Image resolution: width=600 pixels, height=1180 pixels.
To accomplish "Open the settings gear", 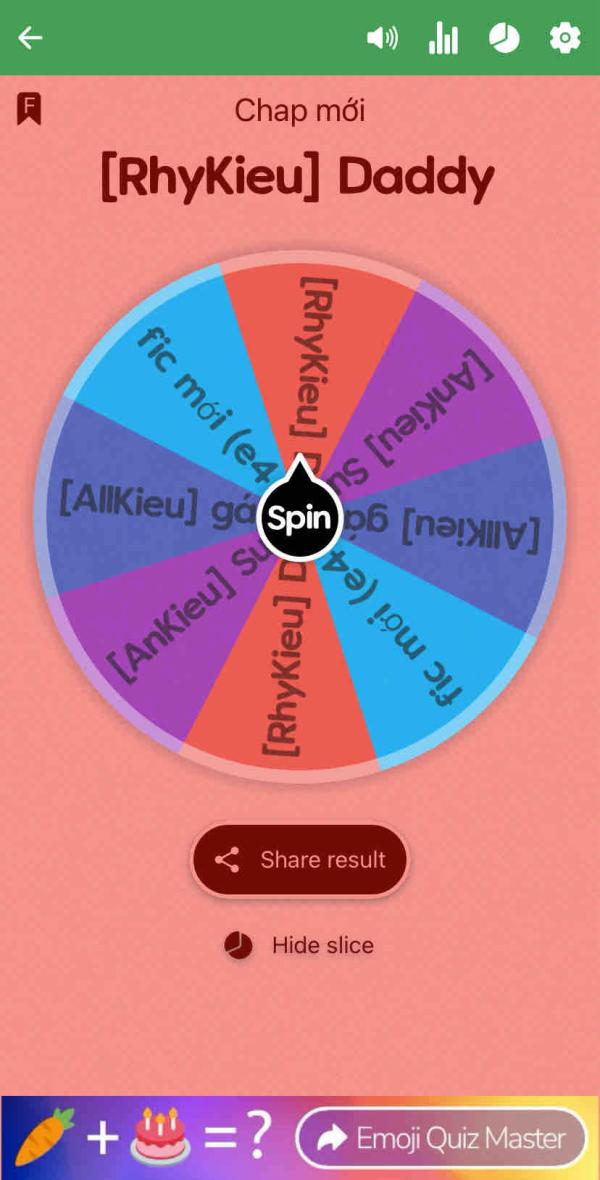I will (x=565, y=38).
